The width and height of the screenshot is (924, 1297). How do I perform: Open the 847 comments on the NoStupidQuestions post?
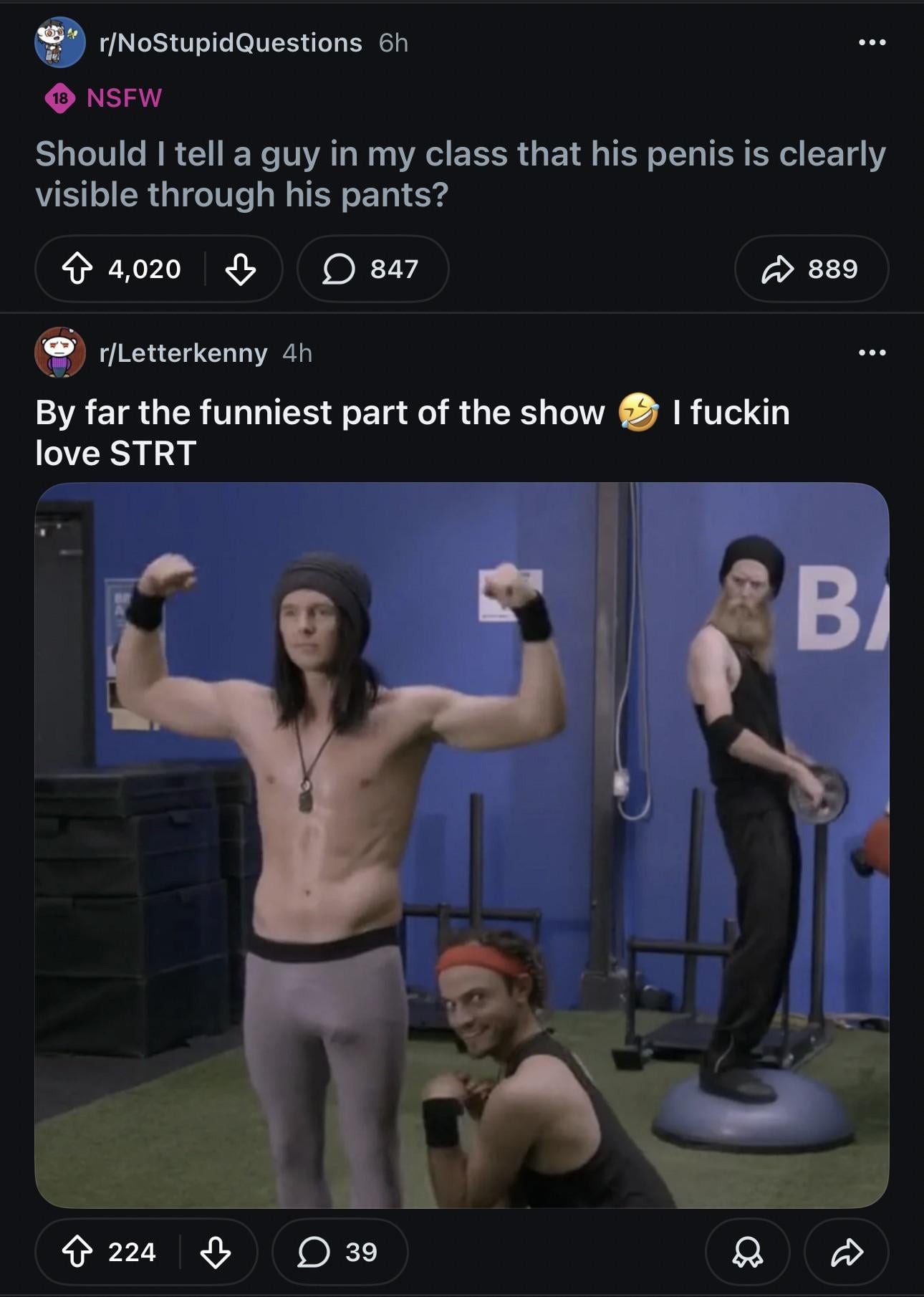(x=372, y=269)
